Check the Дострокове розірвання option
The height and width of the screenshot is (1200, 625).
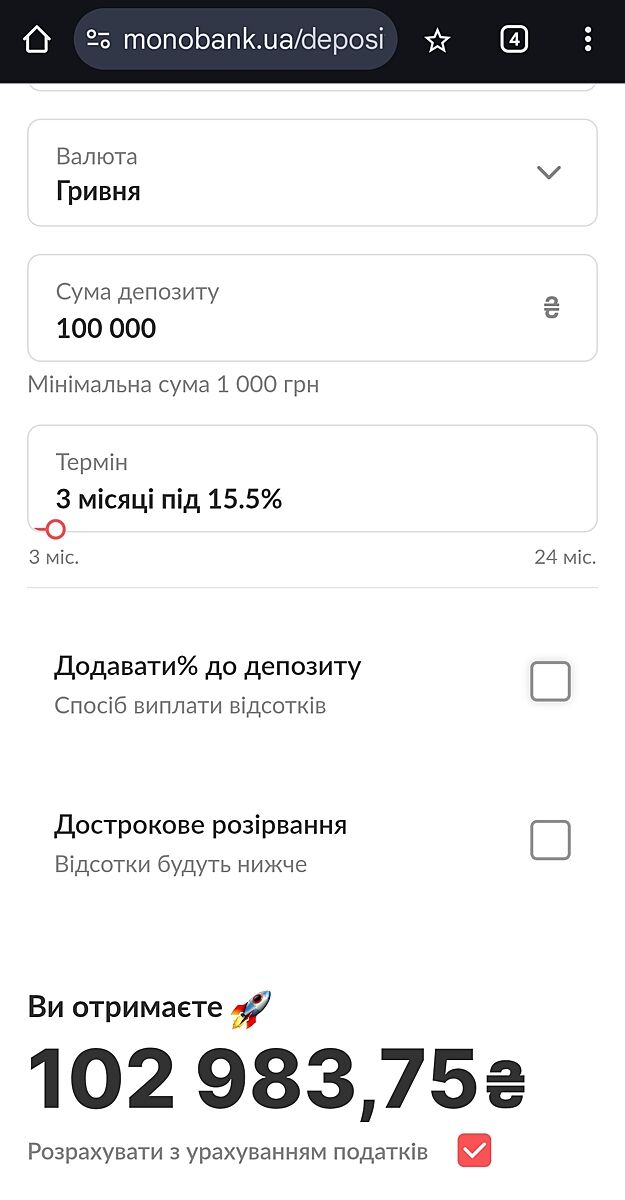tap(550, 840)
